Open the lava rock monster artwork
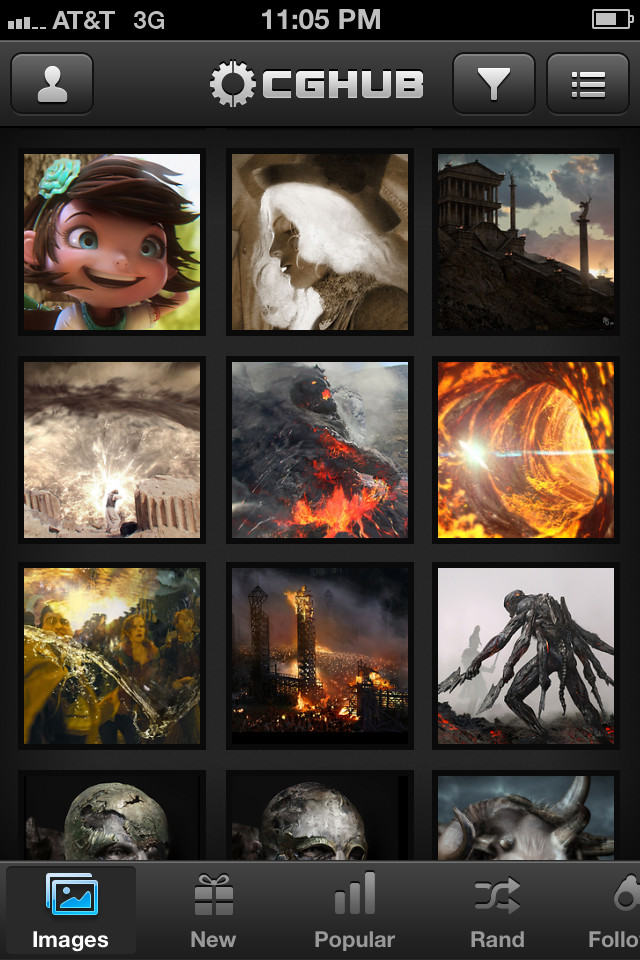Screen dimensions: 640x960 point(319,450)
